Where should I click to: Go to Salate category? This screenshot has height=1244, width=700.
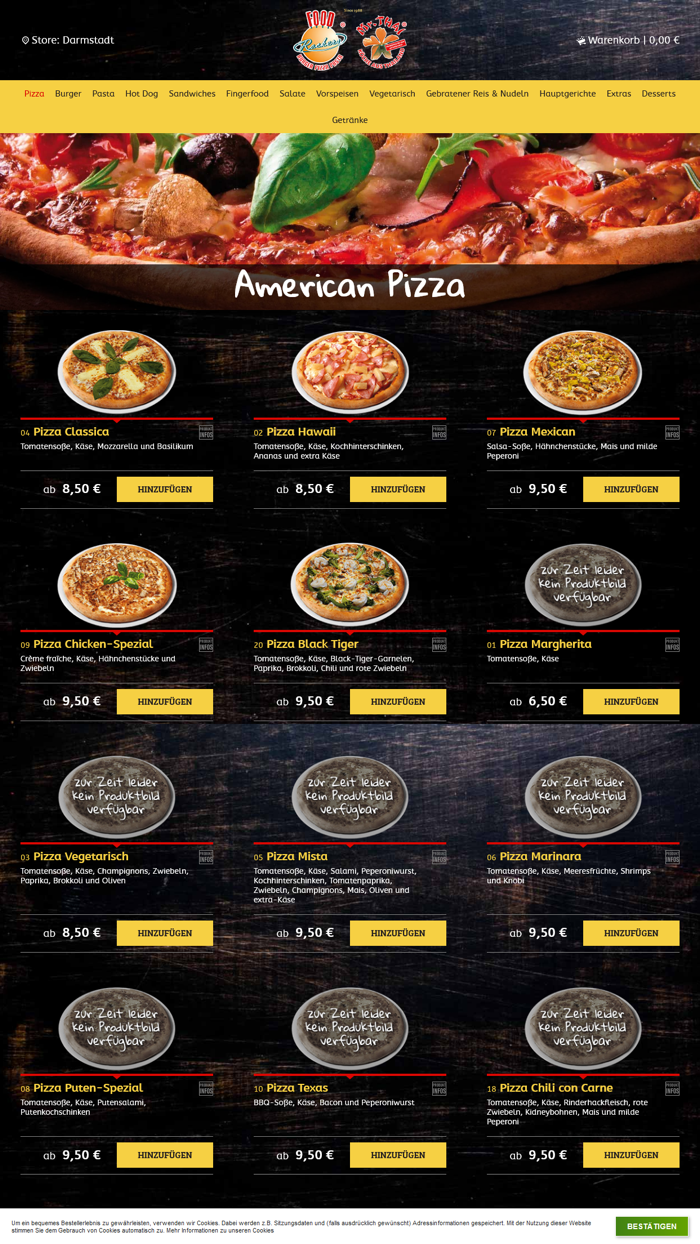(292, 93)
